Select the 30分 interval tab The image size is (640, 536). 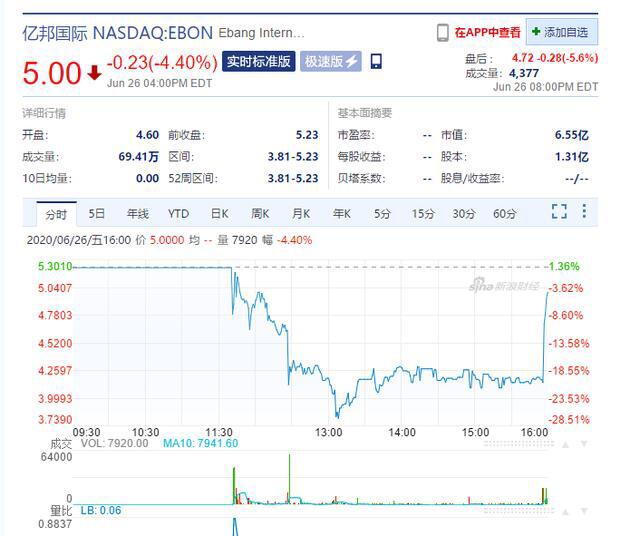464,214
